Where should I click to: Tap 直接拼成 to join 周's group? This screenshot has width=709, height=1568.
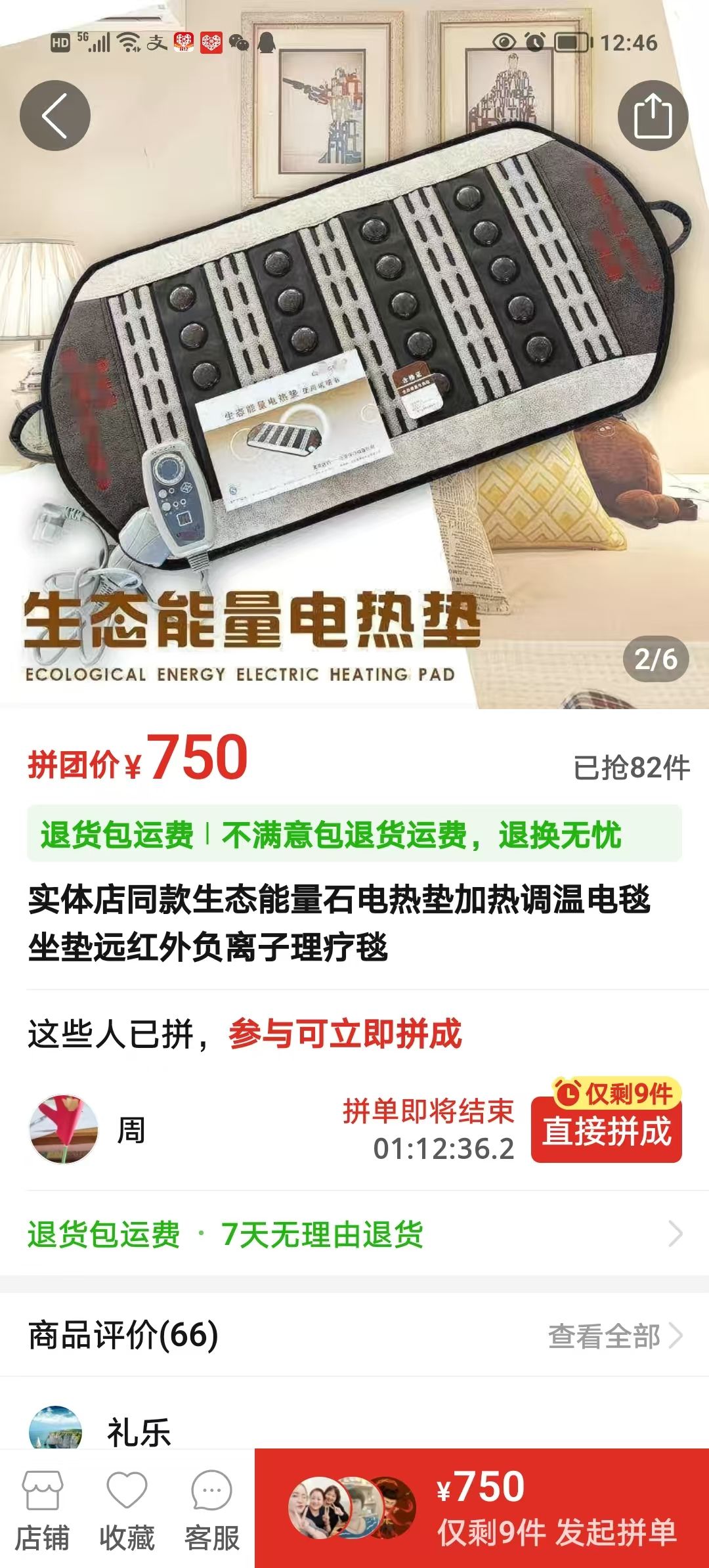tap(607, 1131)
